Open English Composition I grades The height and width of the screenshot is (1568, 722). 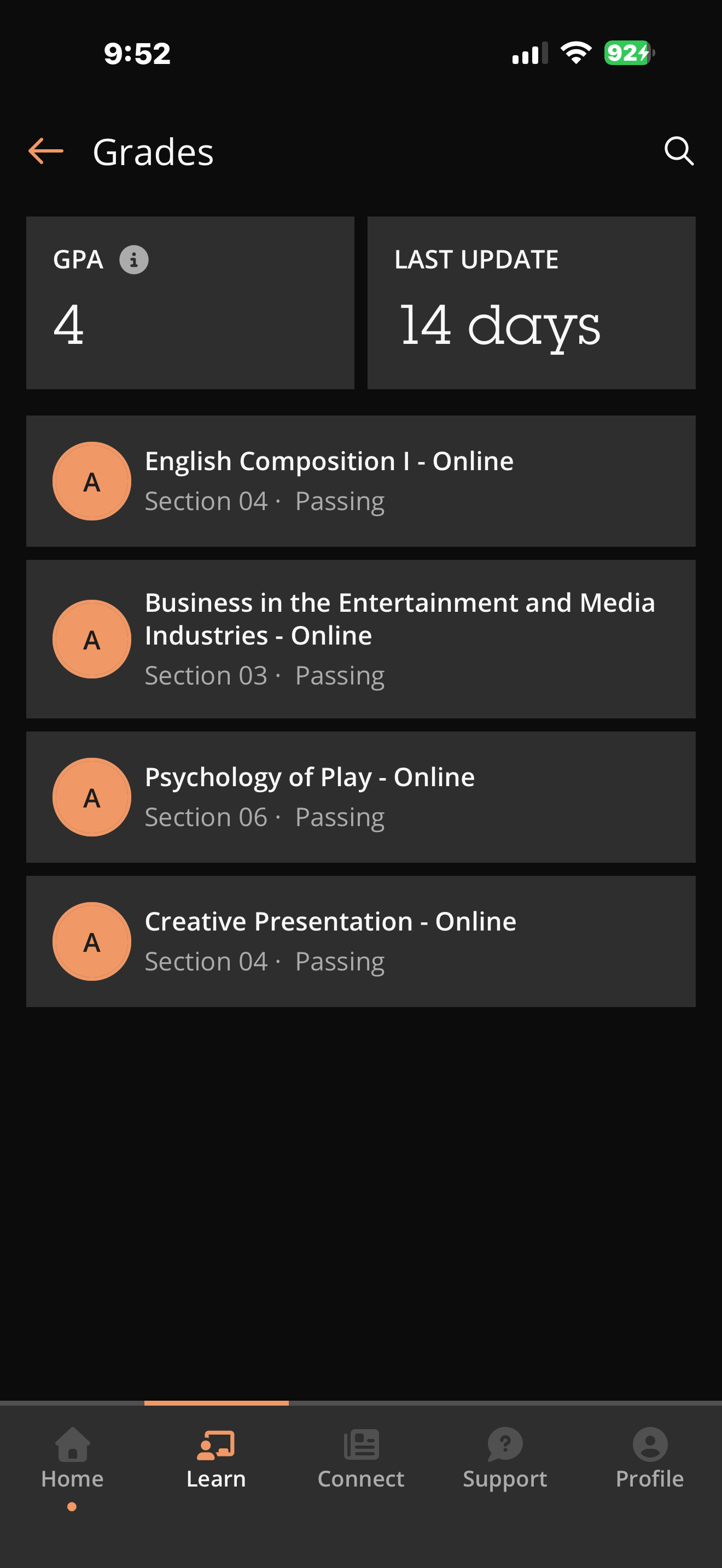pyautogui.click(x=361, y=481)
